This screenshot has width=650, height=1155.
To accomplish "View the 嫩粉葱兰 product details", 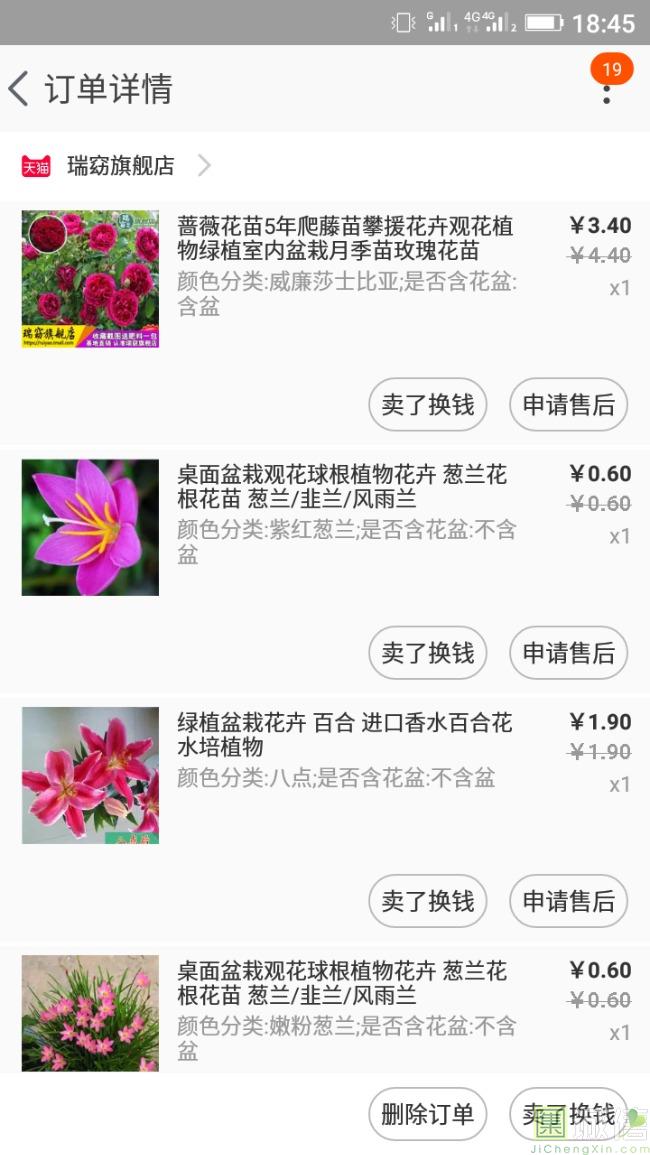I will [x=345, y=984].
